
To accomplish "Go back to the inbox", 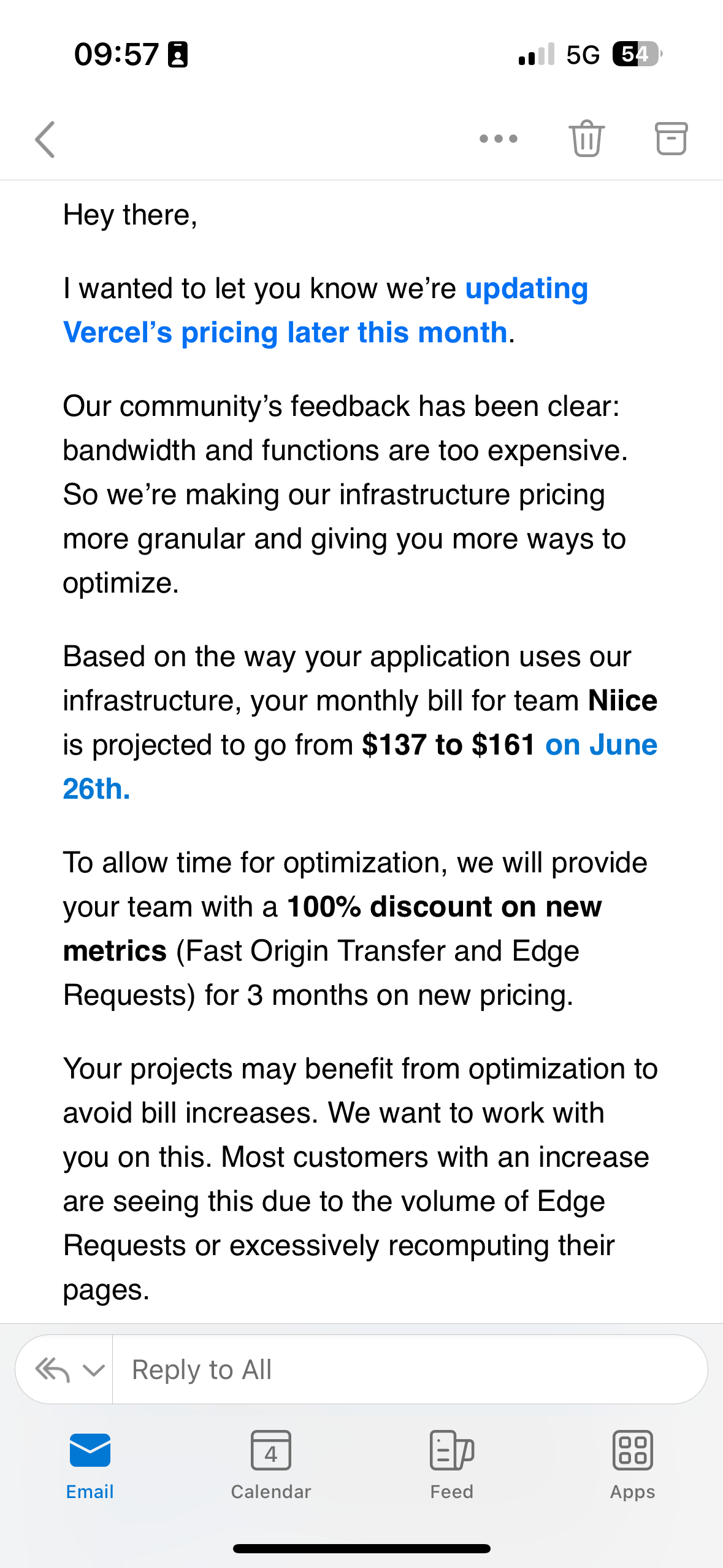I will [45, 139].
